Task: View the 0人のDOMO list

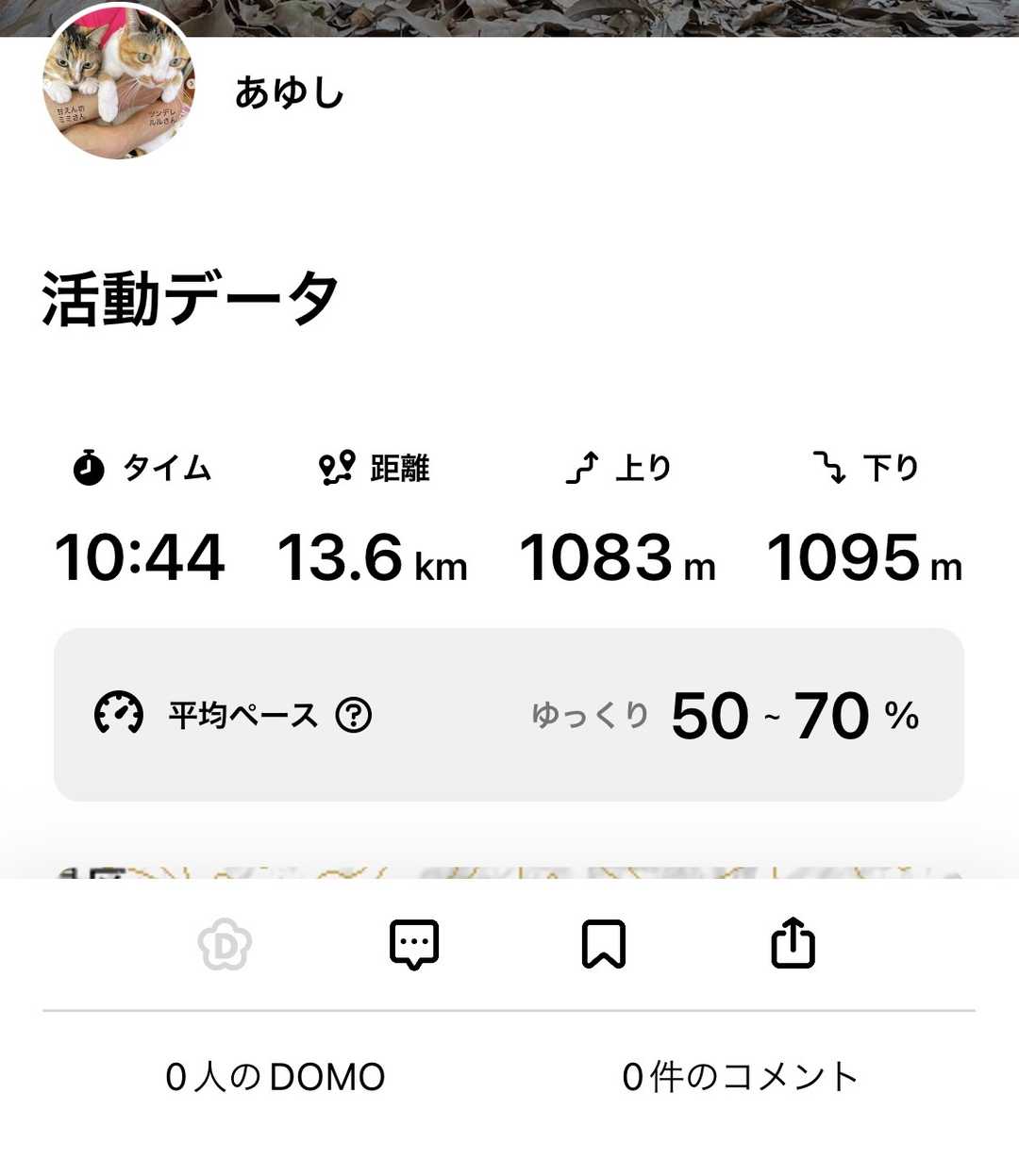Action: click(276, 1077)
